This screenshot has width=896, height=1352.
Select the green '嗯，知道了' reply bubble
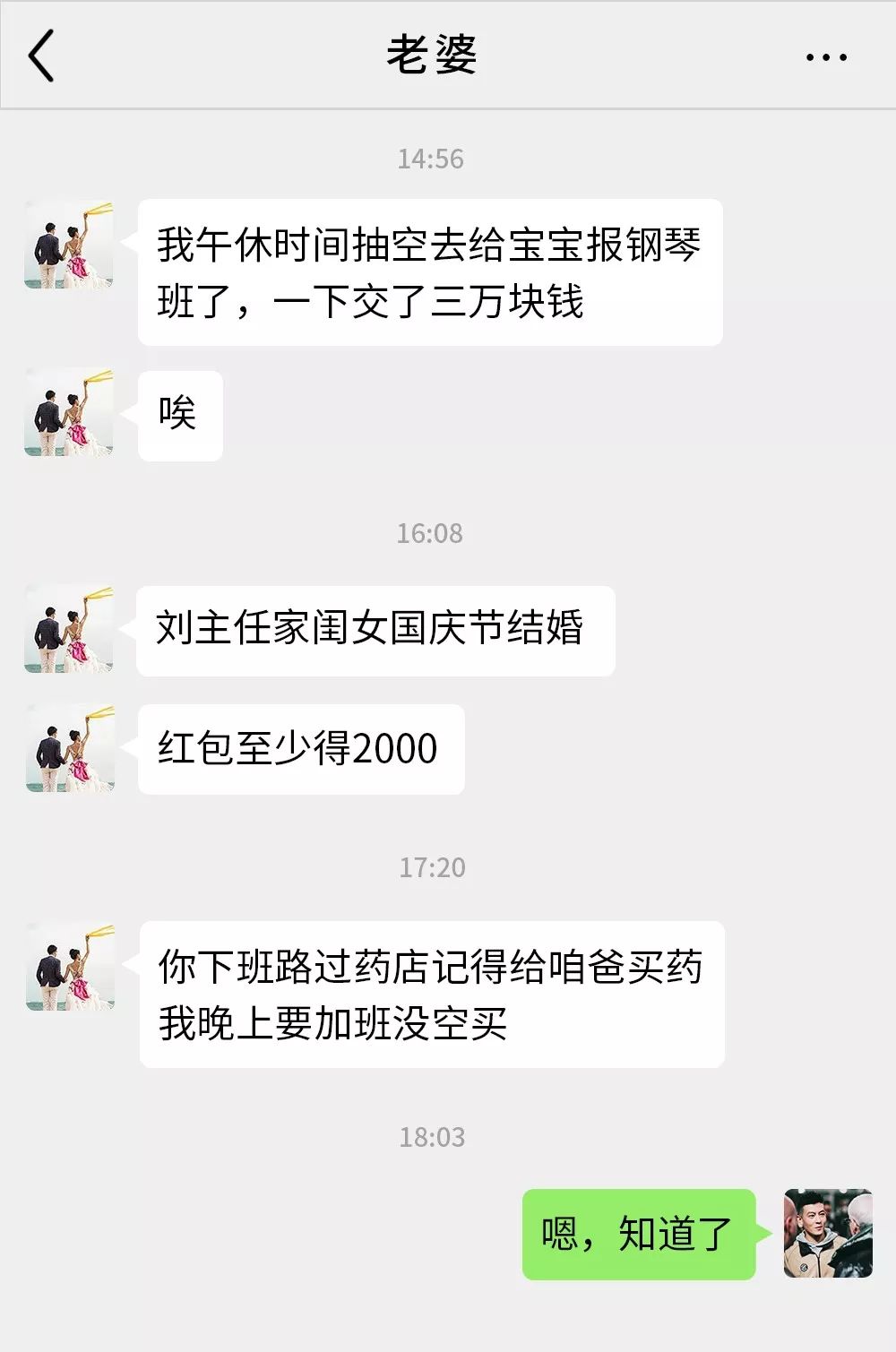click(636, 1235)
